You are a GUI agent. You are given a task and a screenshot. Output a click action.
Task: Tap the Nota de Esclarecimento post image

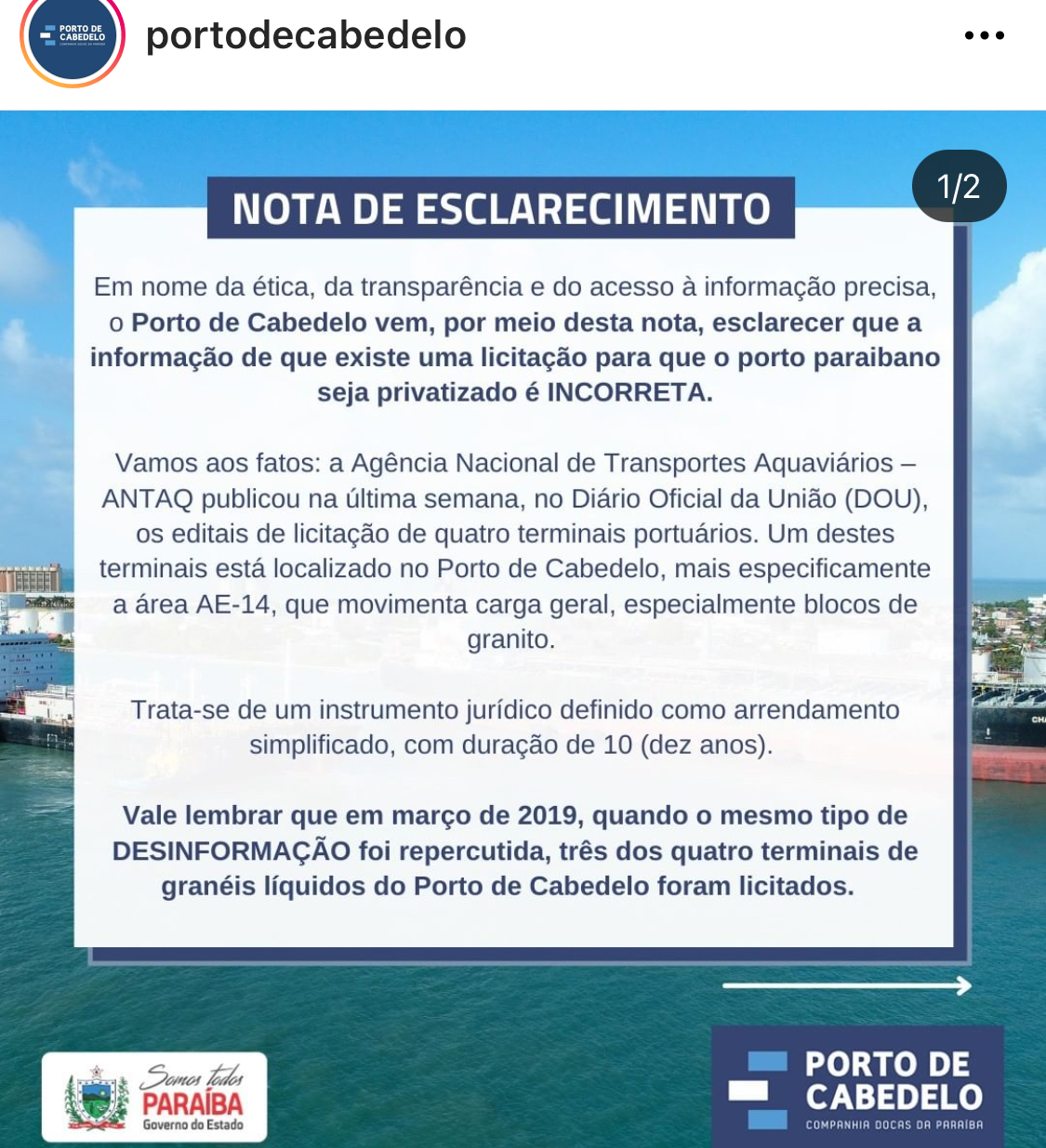[x=523, y=629]
